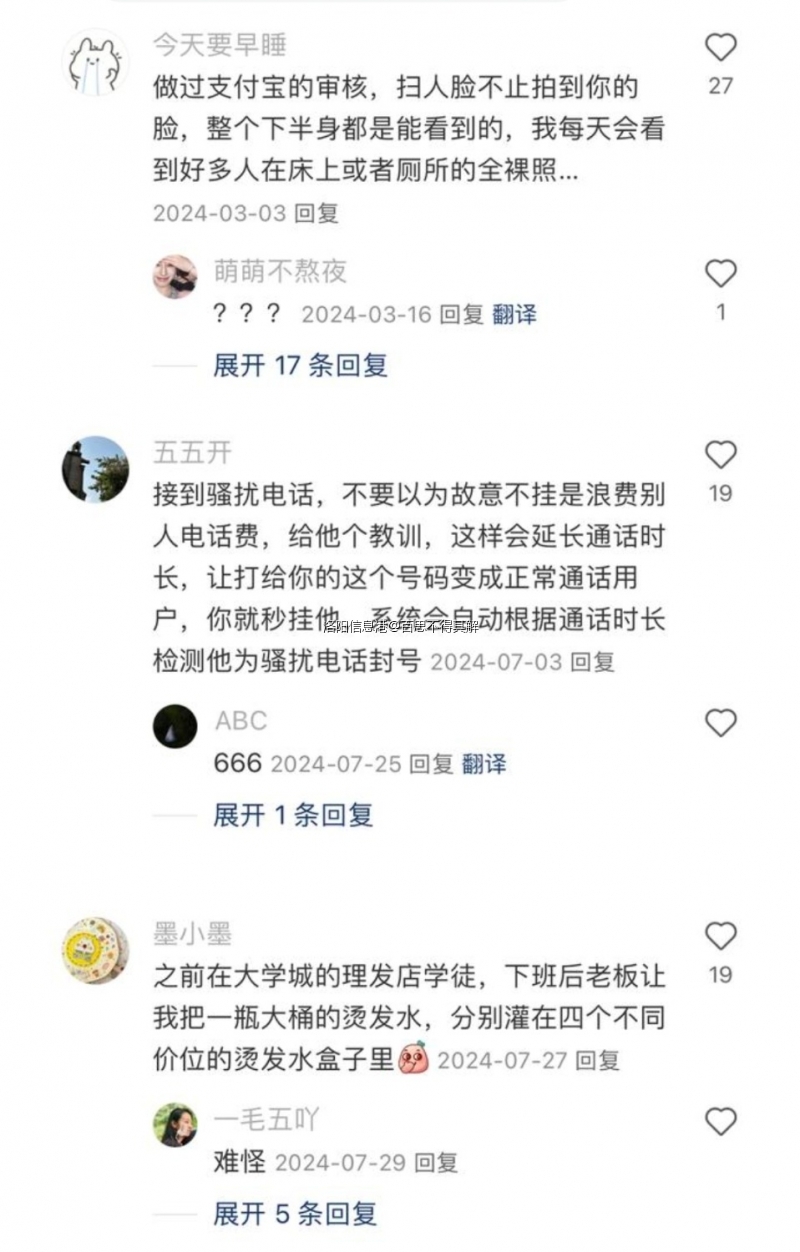This screenshot has width=800, height=1252.
Task: Open 今天要早睡's profile avatar
Action: [95, 61]
